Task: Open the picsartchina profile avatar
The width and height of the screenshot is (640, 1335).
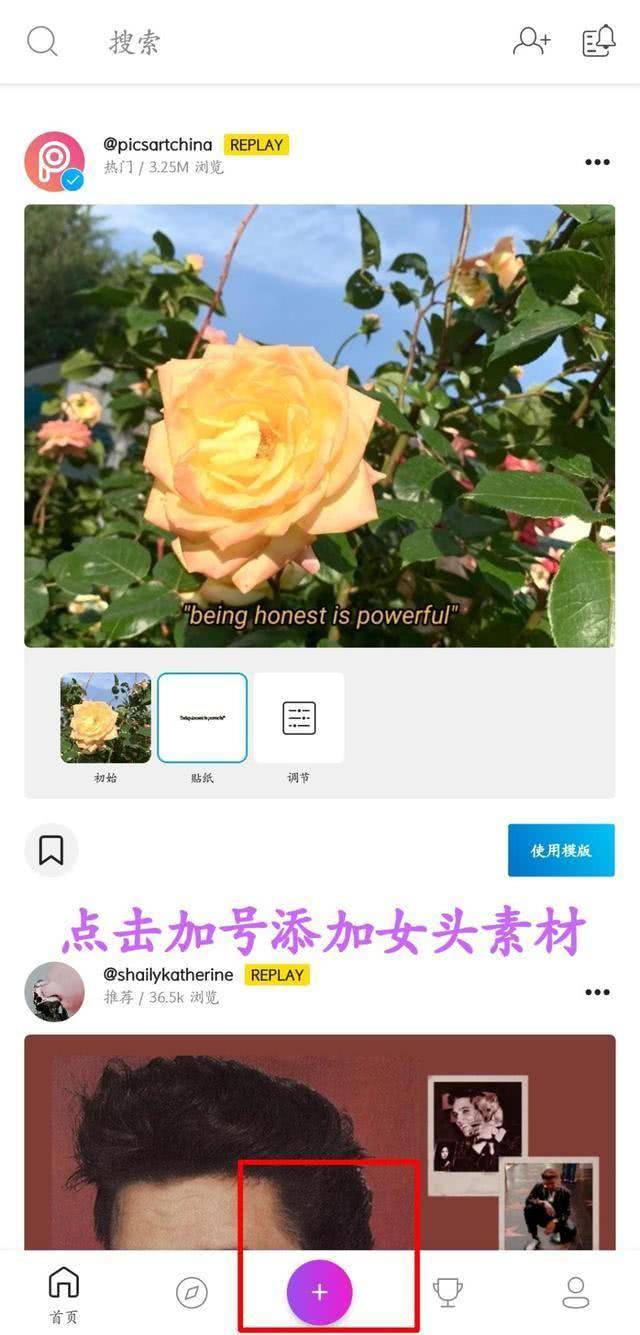Action: tap(54, 161)
